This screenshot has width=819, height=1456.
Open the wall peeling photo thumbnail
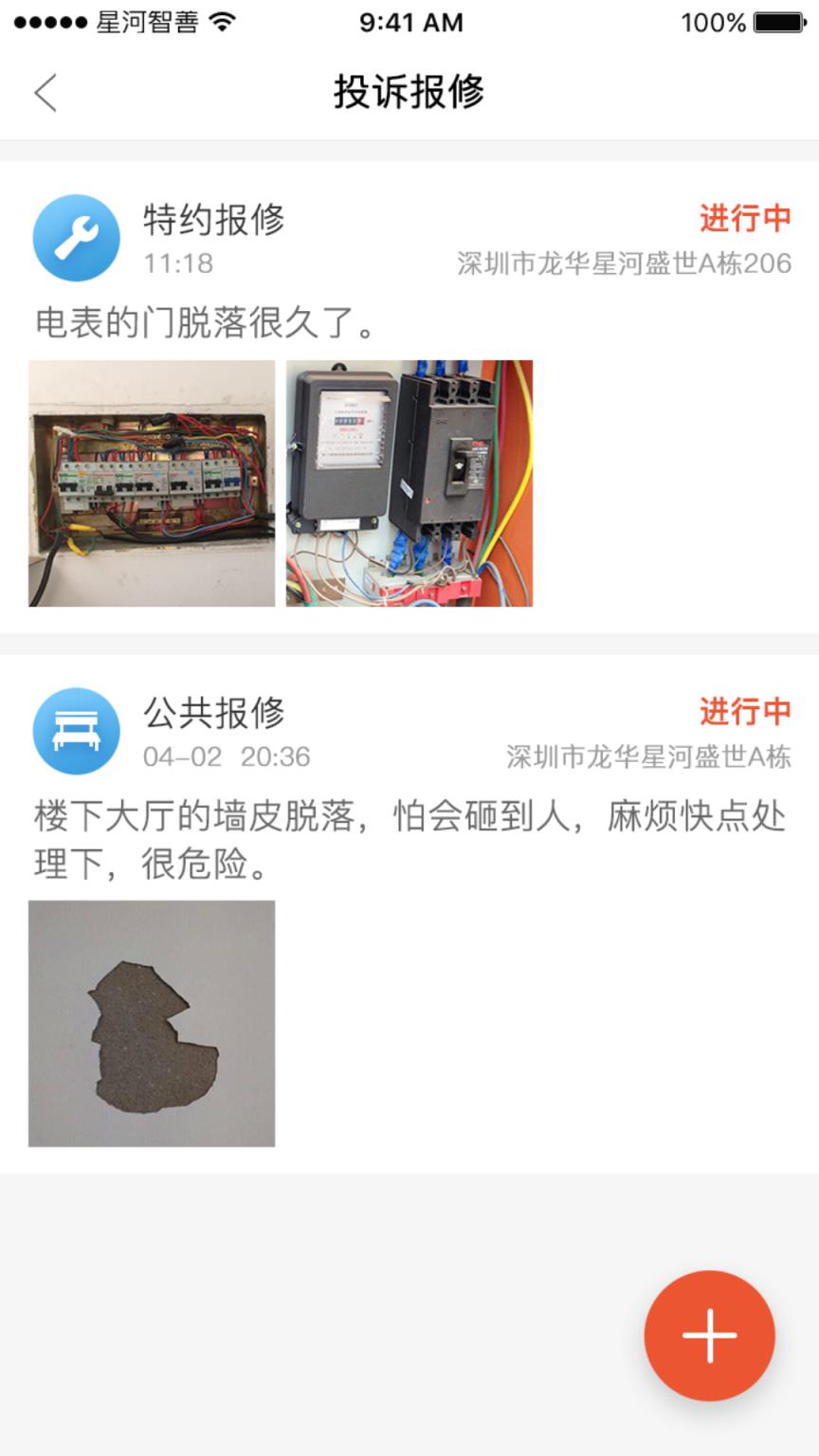152,1022
